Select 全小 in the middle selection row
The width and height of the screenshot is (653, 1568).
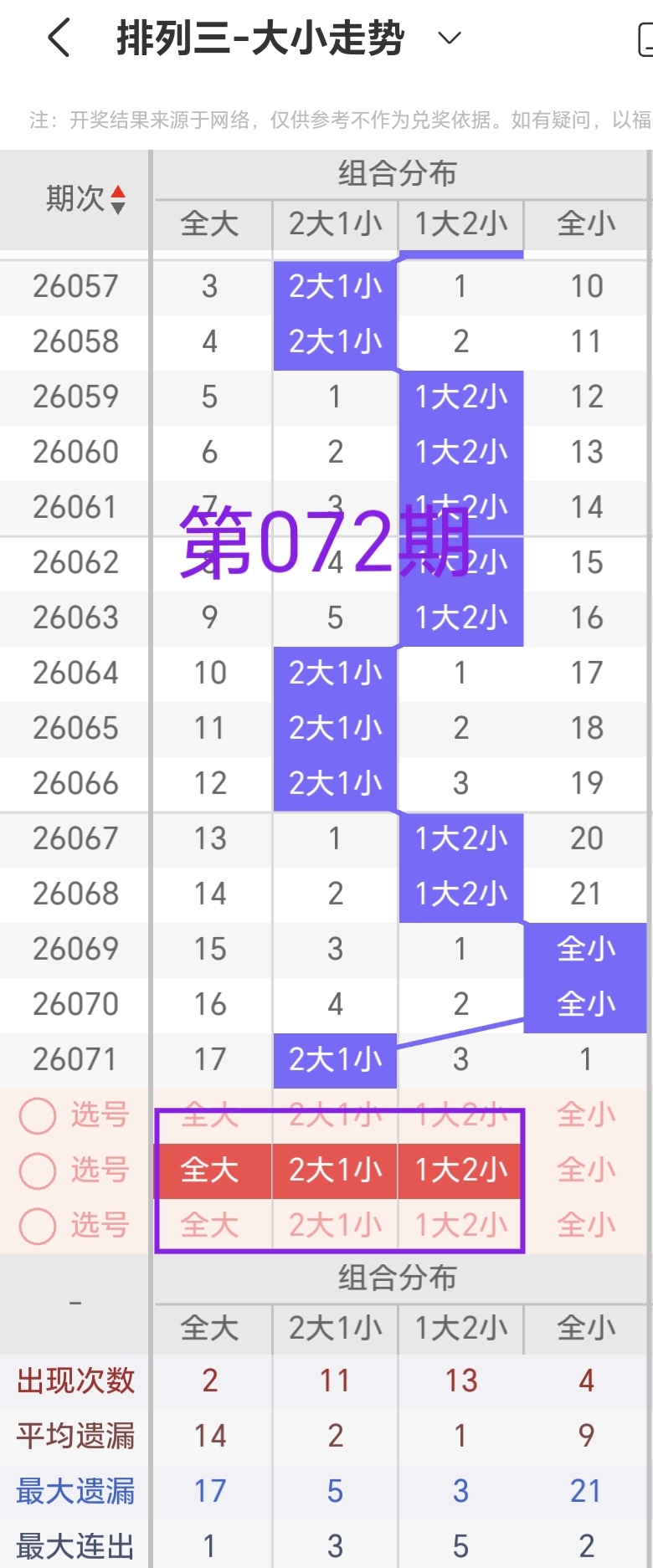click(585, 1171)
